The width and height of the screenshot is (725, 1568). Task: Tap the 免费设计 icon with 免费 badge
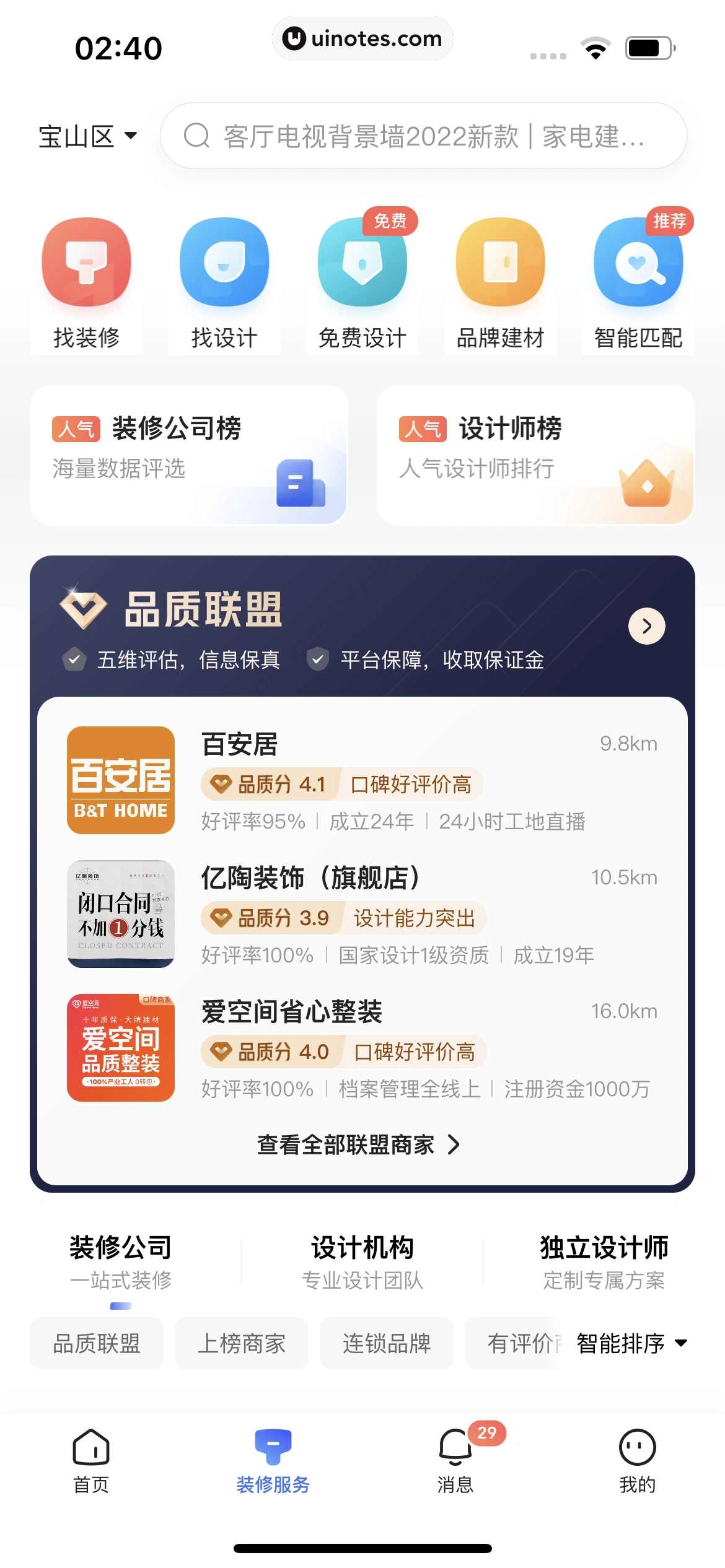(362, 263)
